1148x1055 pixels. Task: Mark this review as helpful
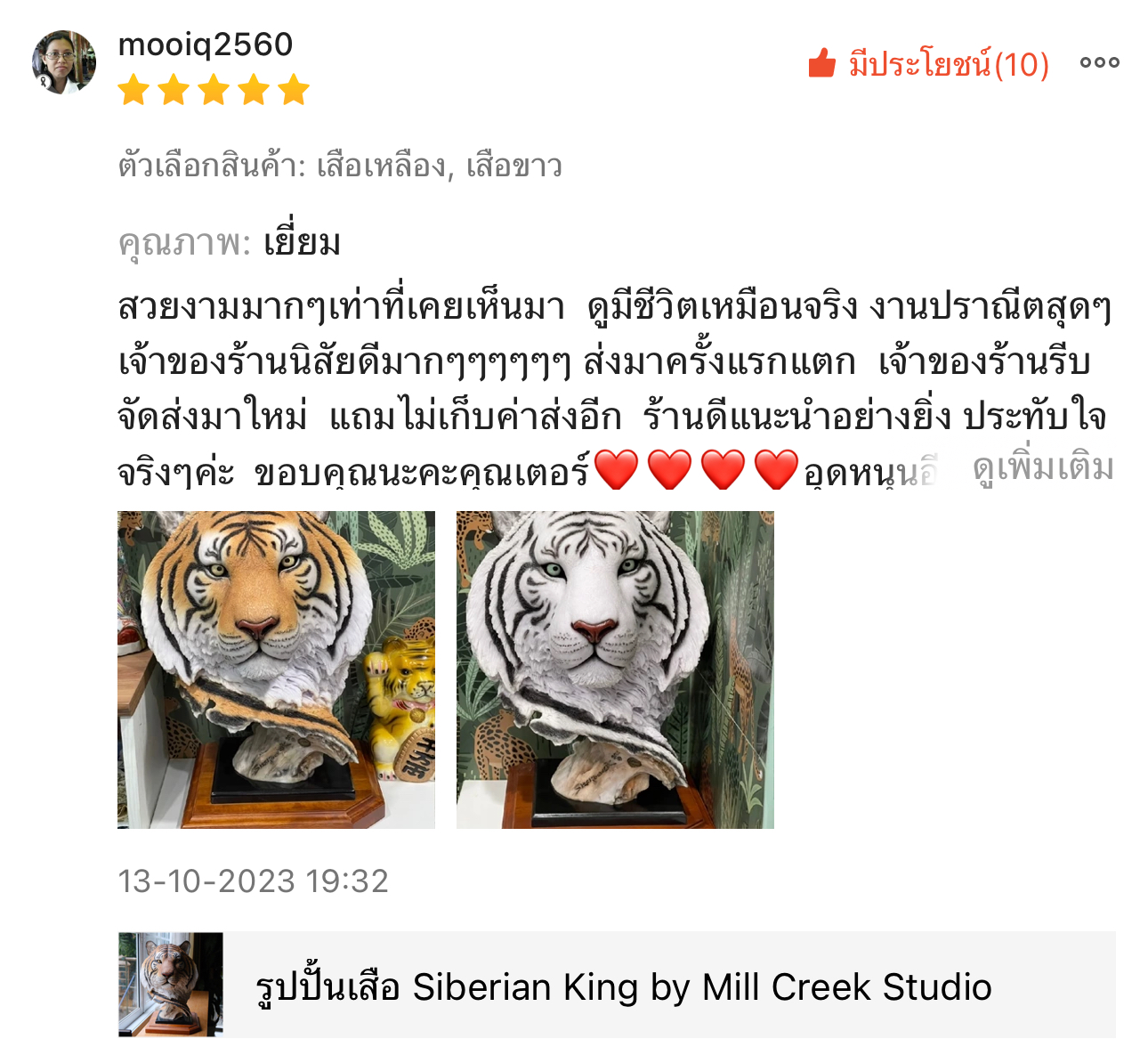[928, 64]
